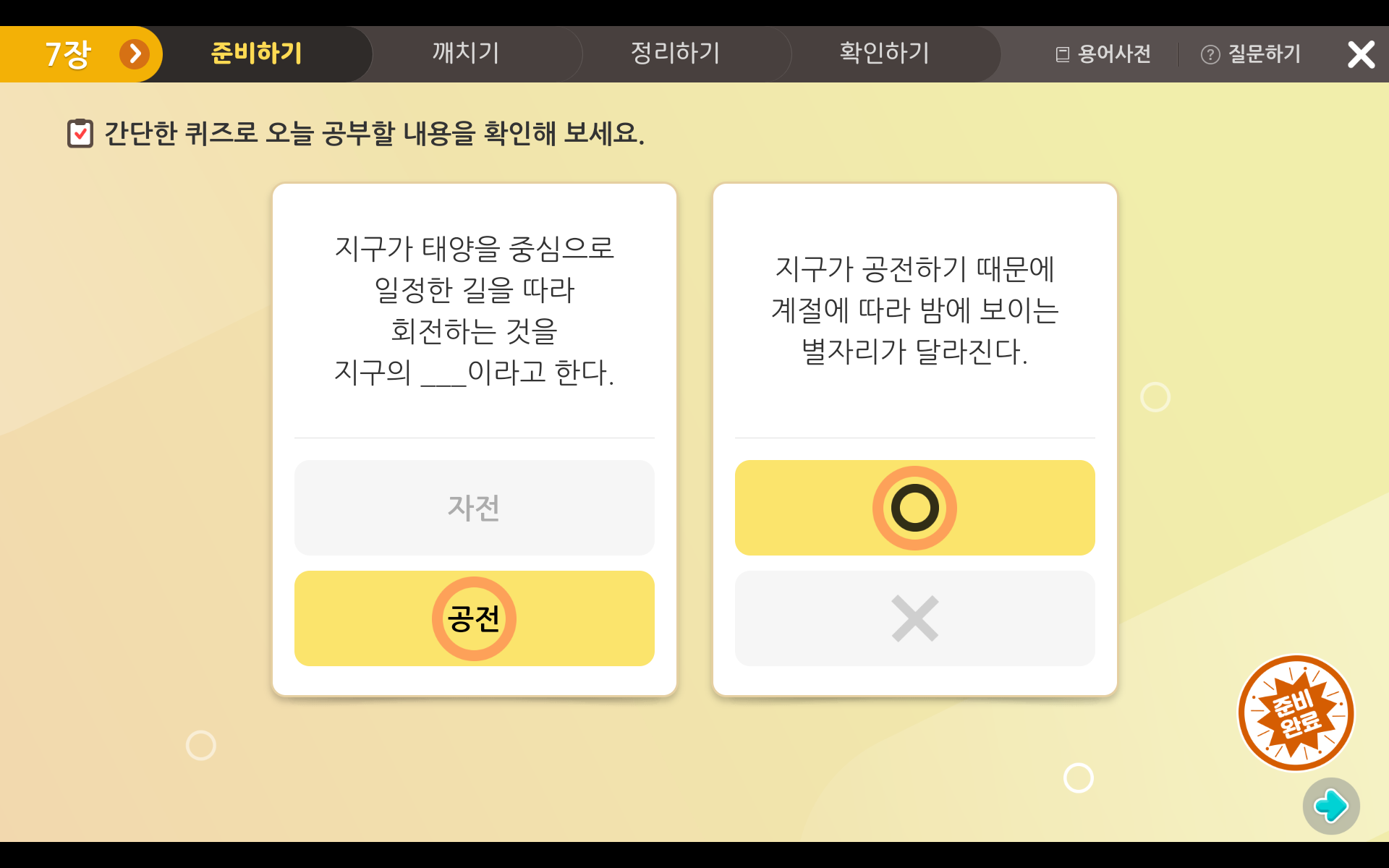This screenshot has width=1389, height=868.
Task: Open the 용어사전 glossary
Action: (x=1104, y=54)
